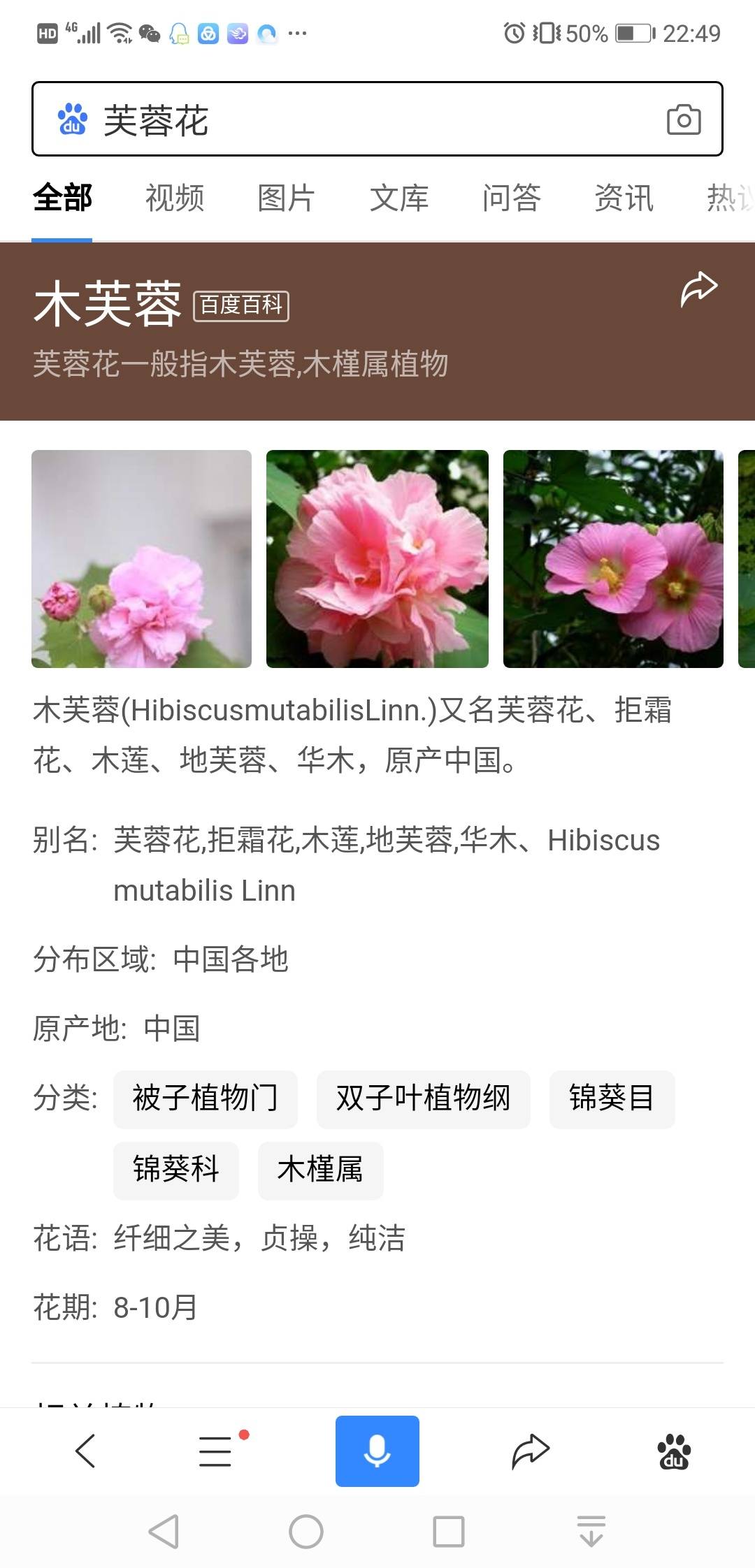Switch to the 资讯 tab
This screenshot has width=755, height=1568.
click(x=624, y=198)
